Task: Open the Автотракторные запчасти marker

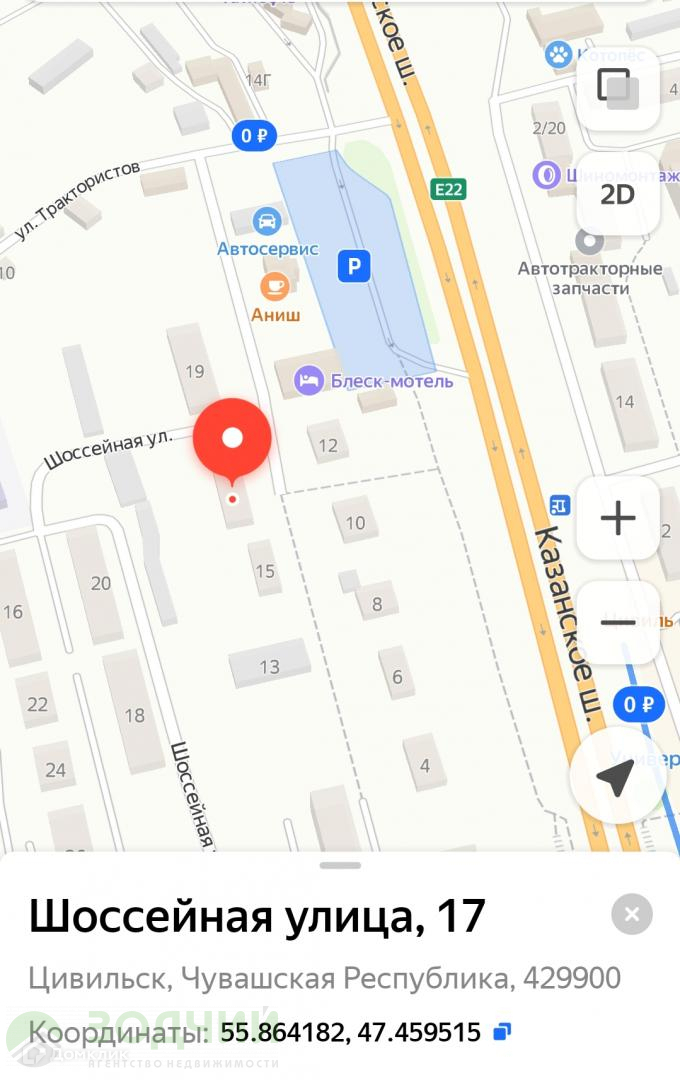Action: click(590, 242)
